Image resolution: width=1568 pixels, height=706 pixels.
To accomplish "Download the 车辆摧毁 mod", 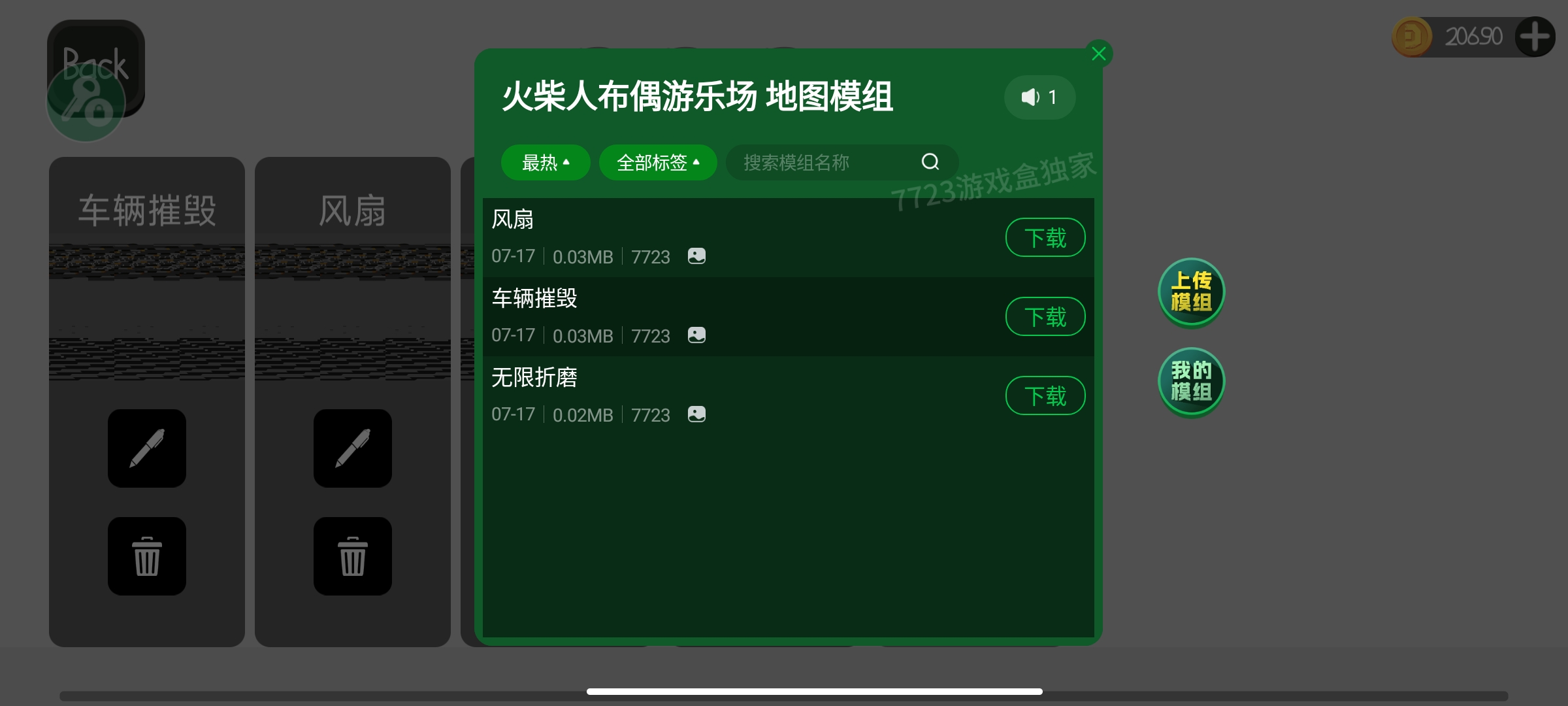I will pyautogui.click(x=1045, y=317).
